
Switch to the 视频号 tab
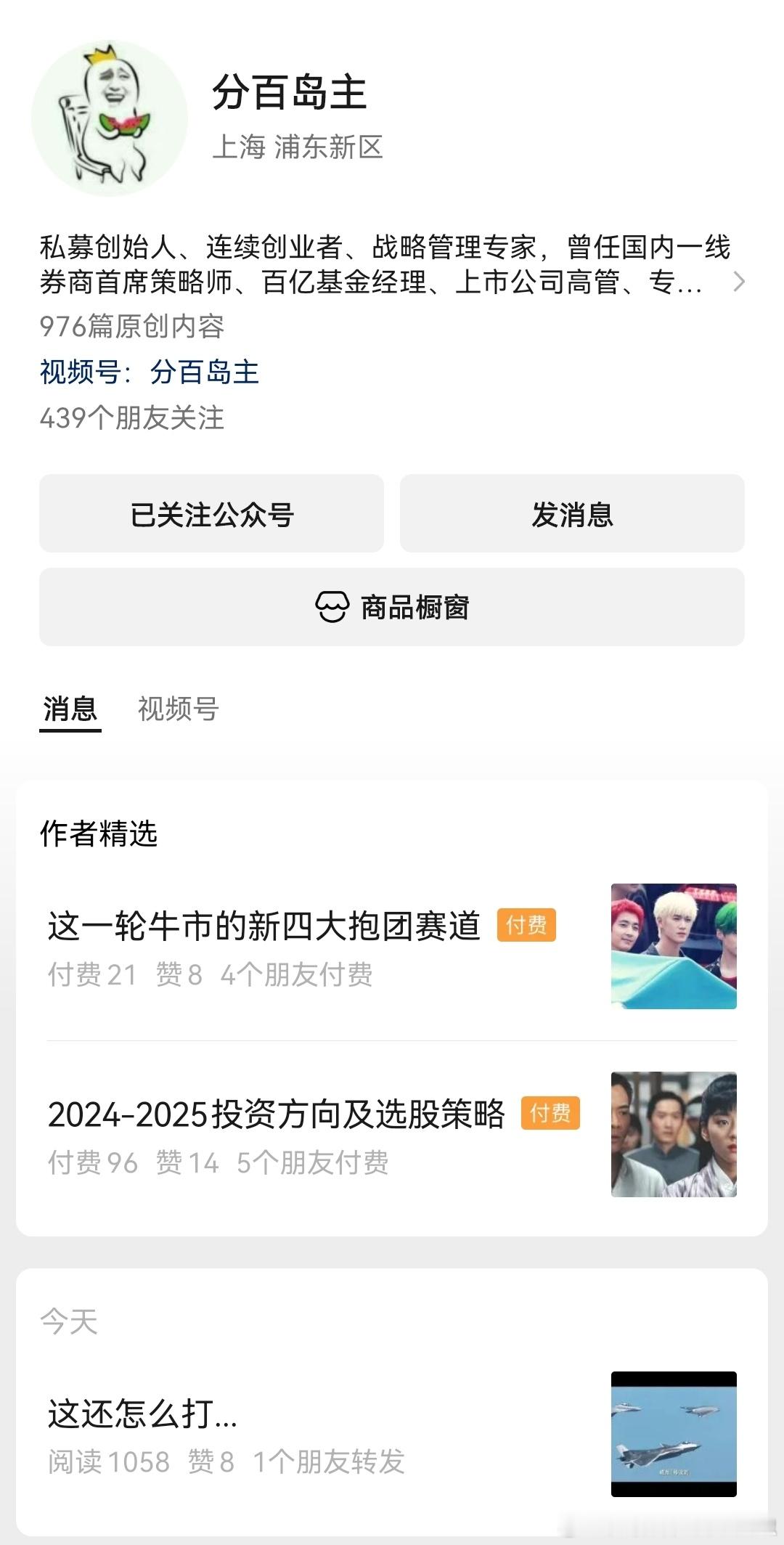click(176, 709)
